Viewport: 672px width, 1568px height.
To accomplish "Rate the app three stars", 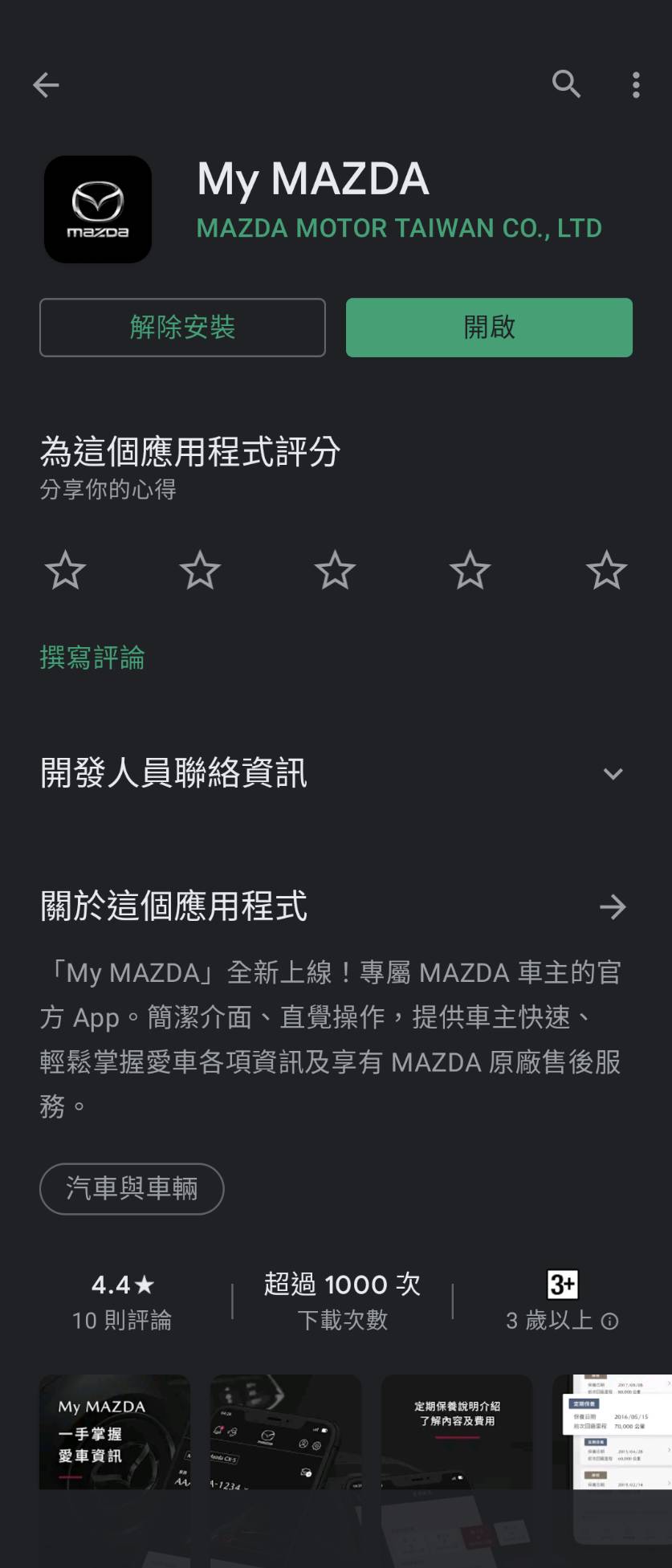I will 335,571.
